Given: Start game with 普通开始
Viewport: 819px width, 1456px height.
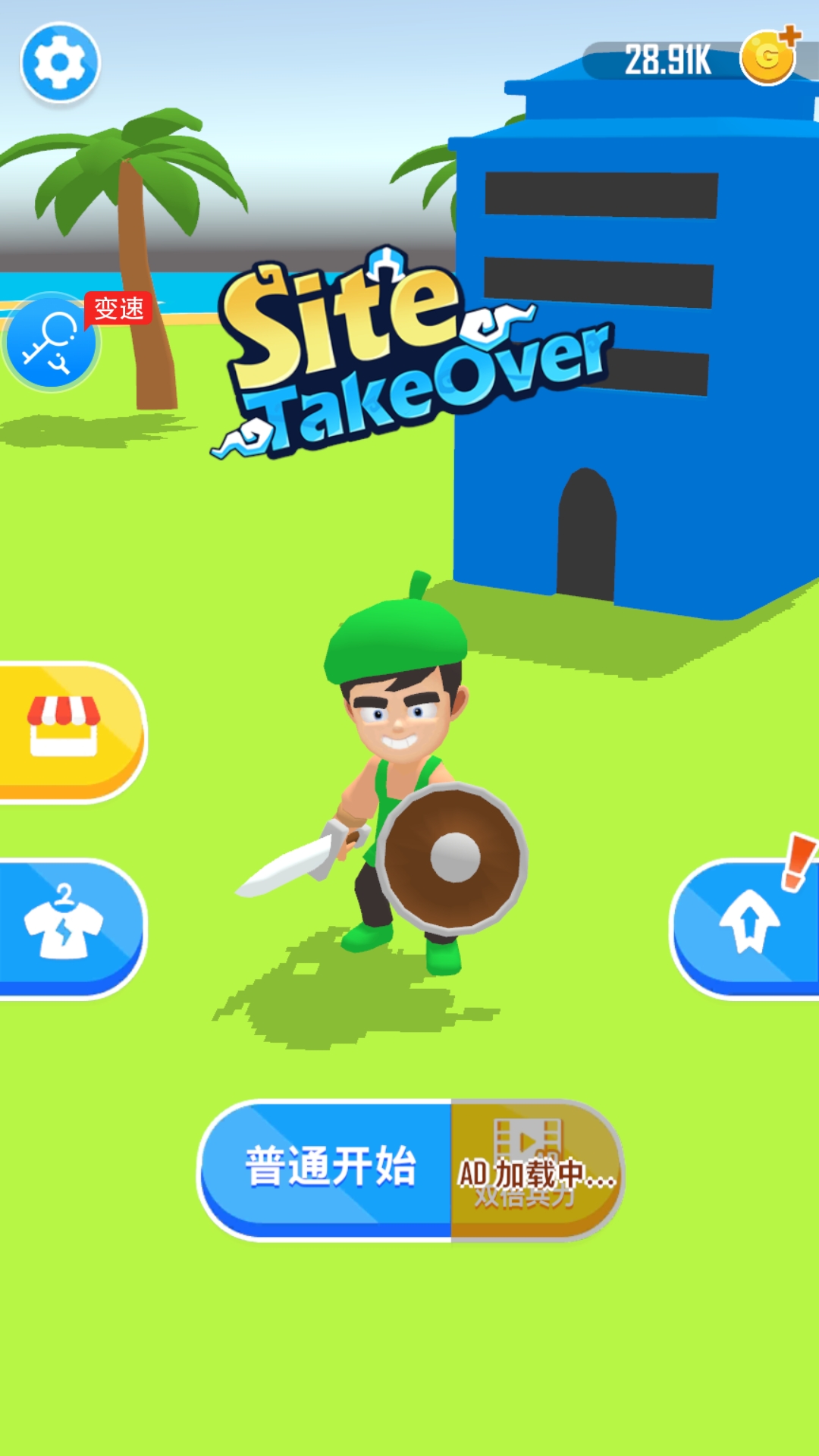Looking at the screenshot, I should (x=331, y=1168).
